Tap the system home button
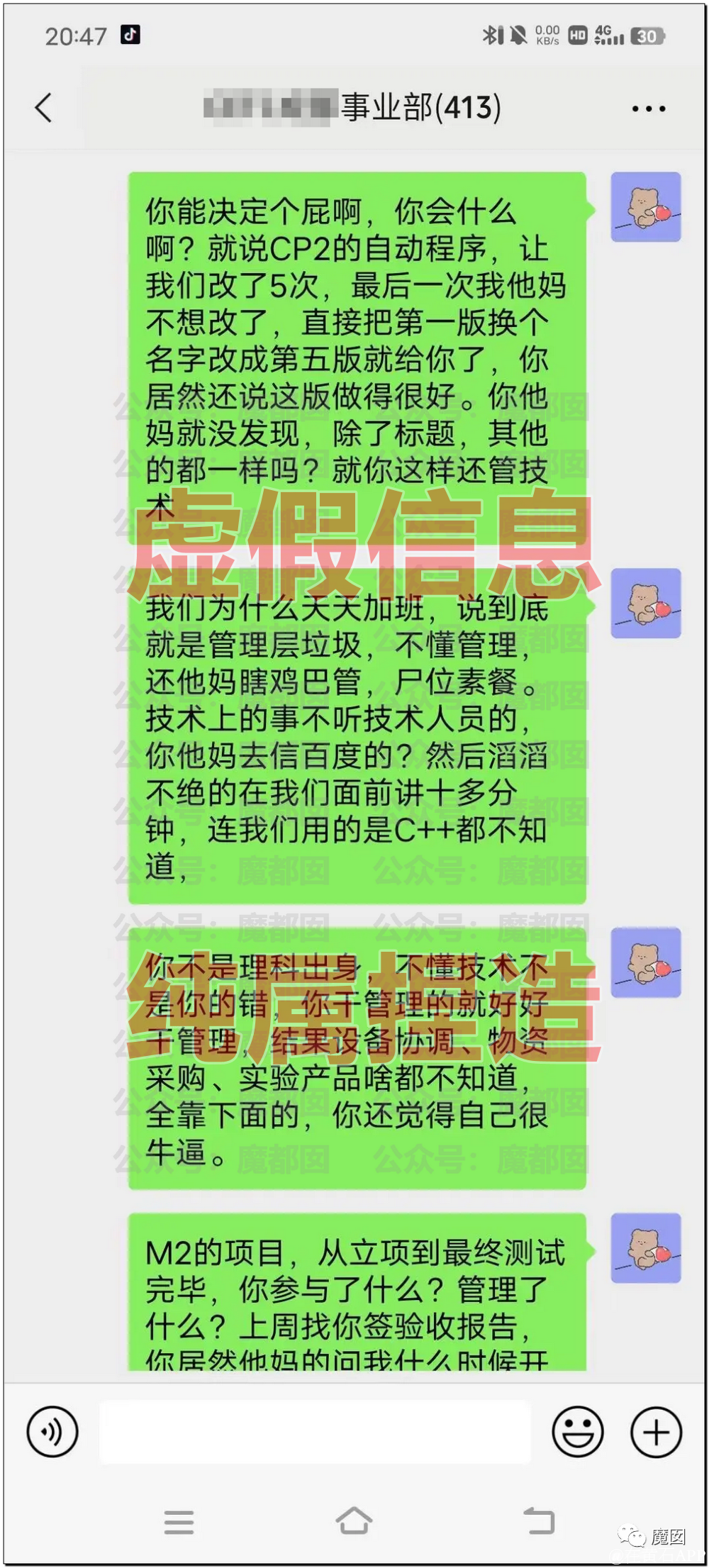709x1568 pixels. [x=354, y=1520]
